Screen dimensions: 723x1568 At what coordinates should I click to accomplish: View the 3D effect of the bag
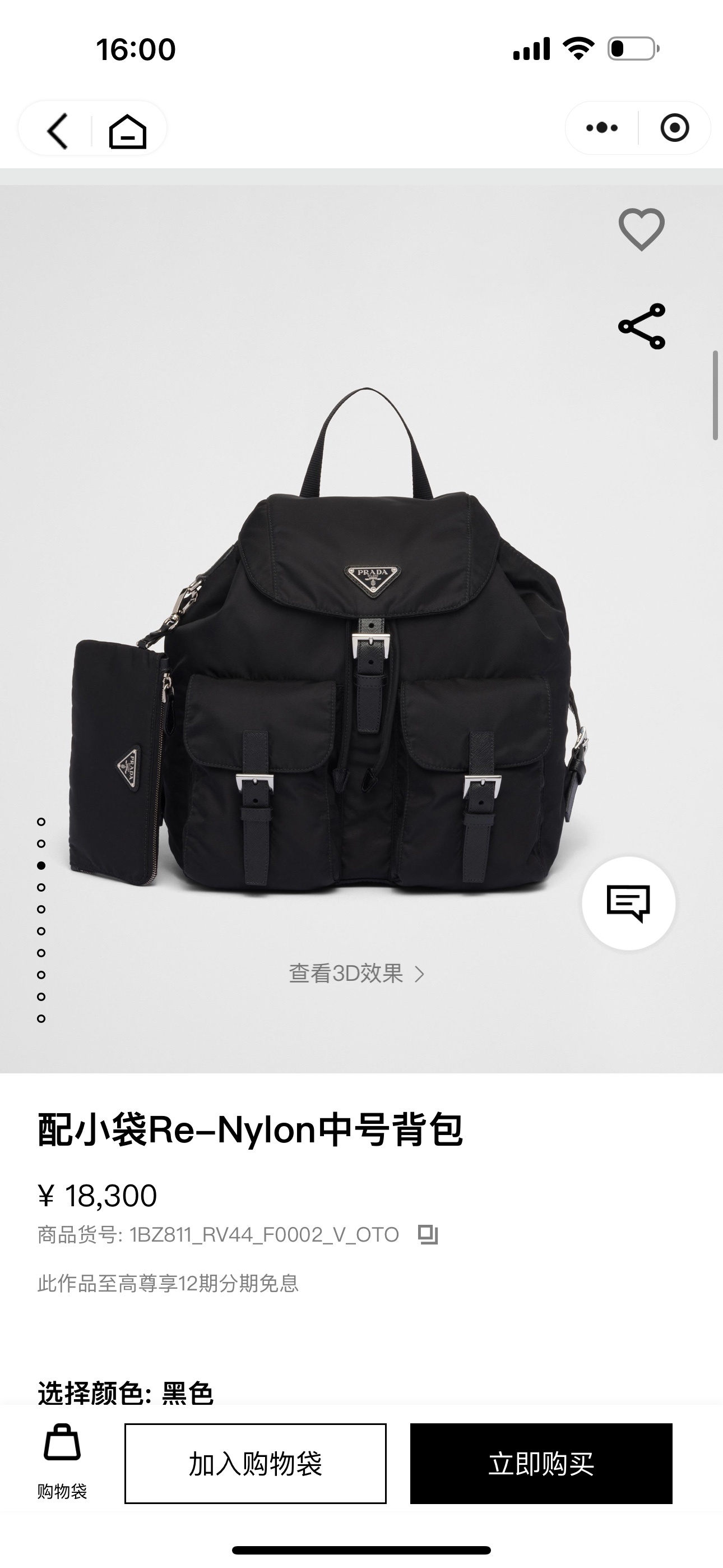(x=356, y=974)
